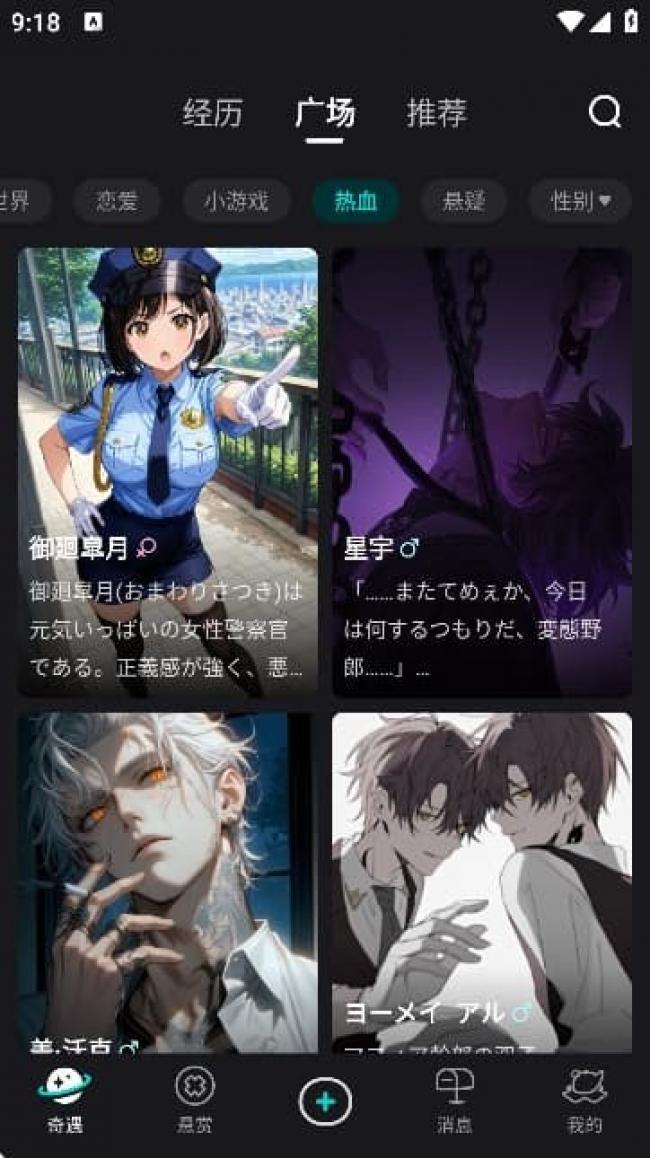
Task: Tap the plus create button
Action: (325, 1102)
